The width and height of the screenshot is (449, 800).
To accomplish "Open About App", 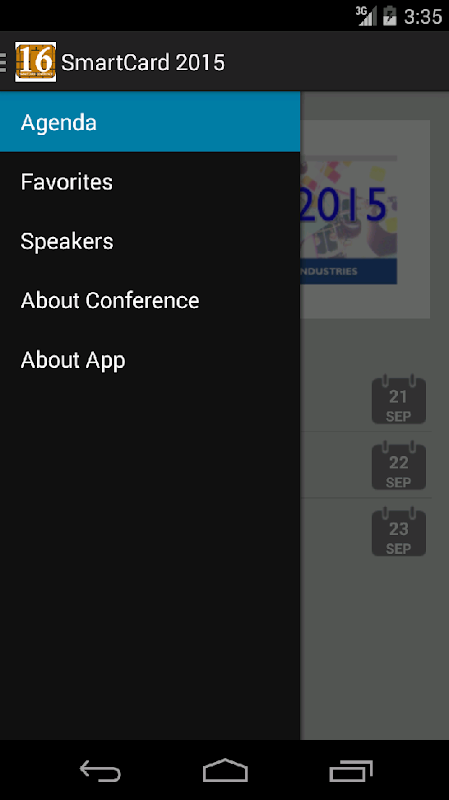I will (x=150, y=360).
